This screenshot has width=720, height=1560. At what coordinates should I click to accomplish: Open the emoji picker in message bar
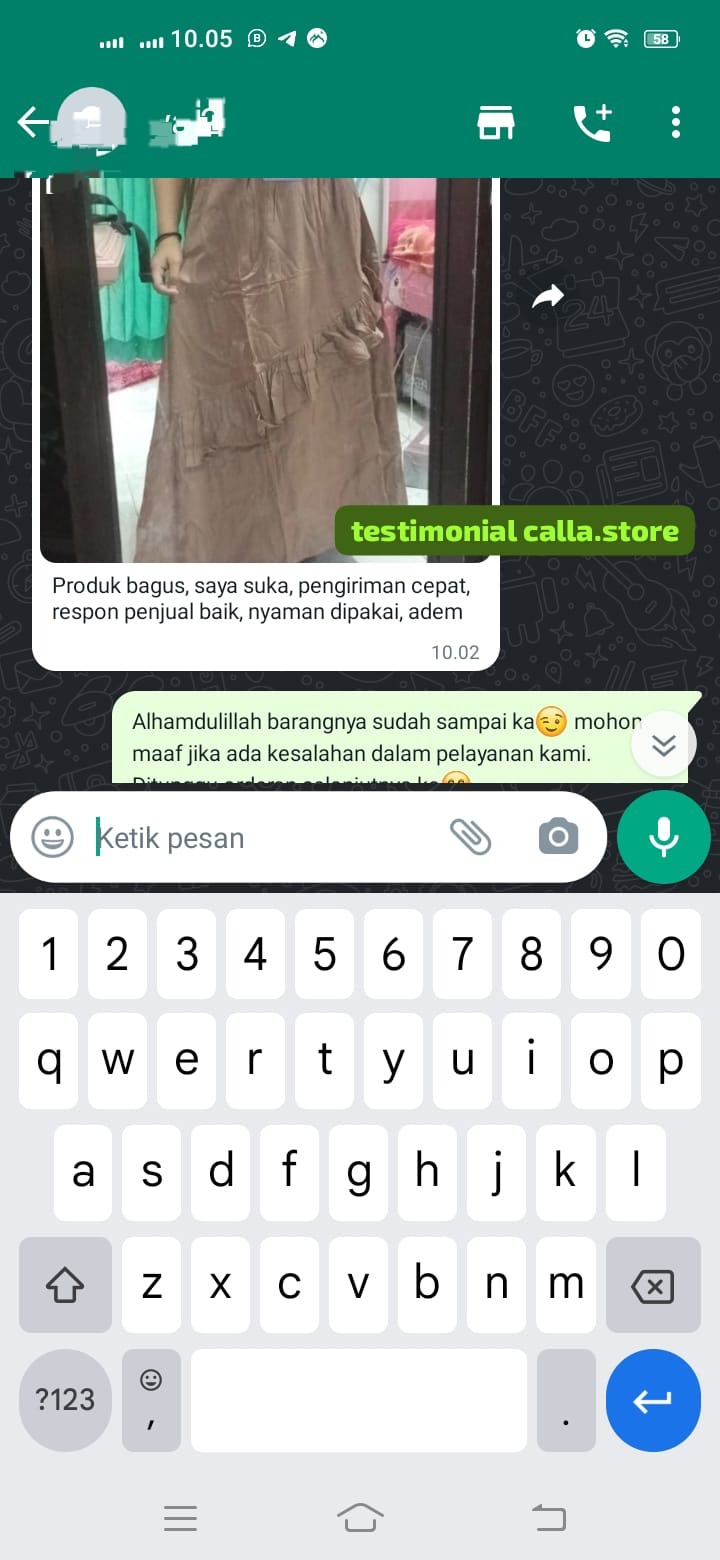click(52, 837)
